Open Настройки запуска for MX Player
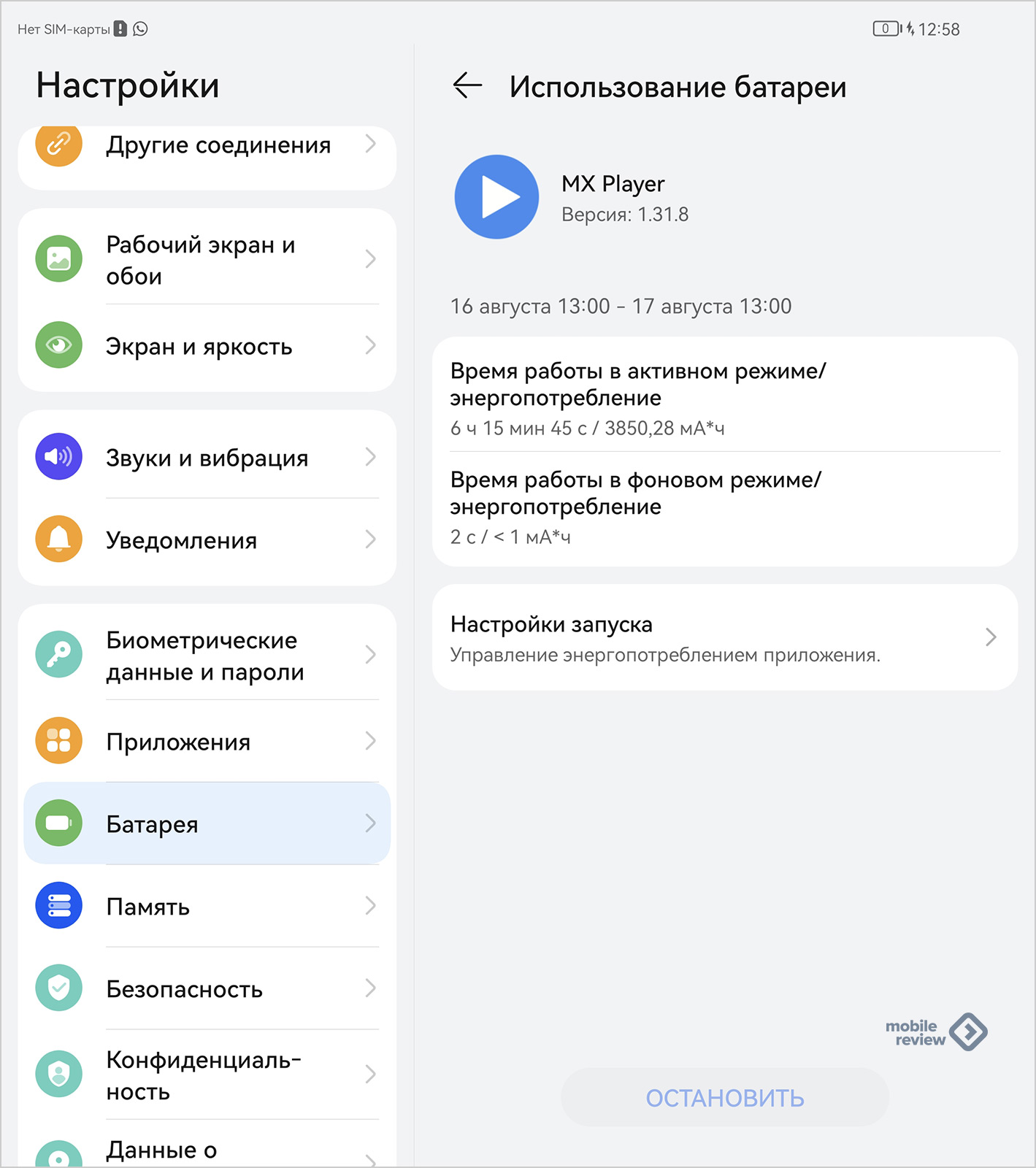Image resolution: width=1036 pixels, height=1168 pixels. [x=724, y=638]
